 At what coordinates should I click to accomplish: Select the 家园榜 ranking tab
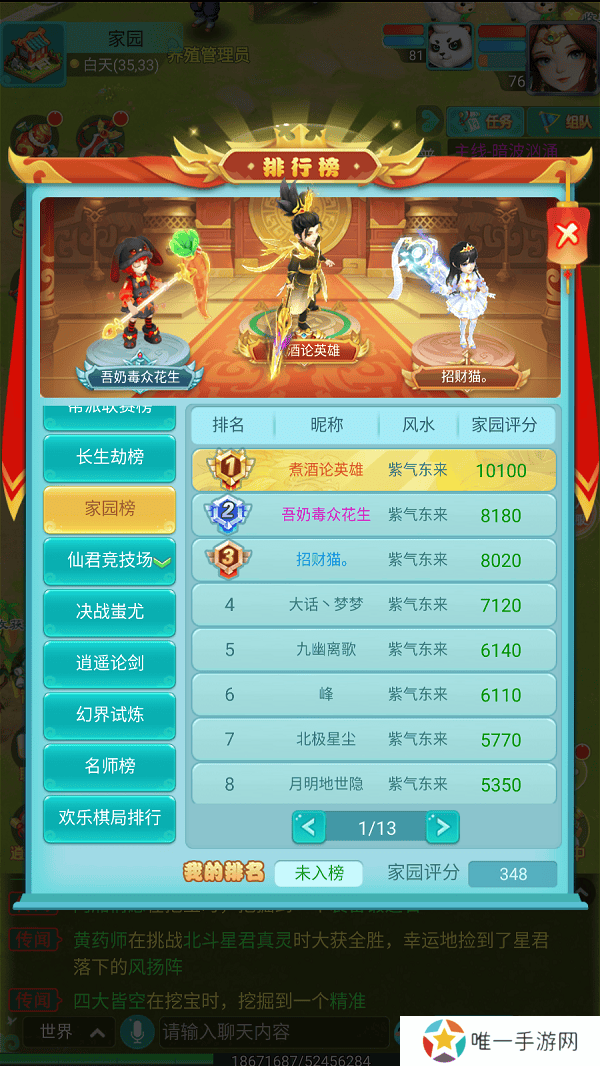[109, 509]
